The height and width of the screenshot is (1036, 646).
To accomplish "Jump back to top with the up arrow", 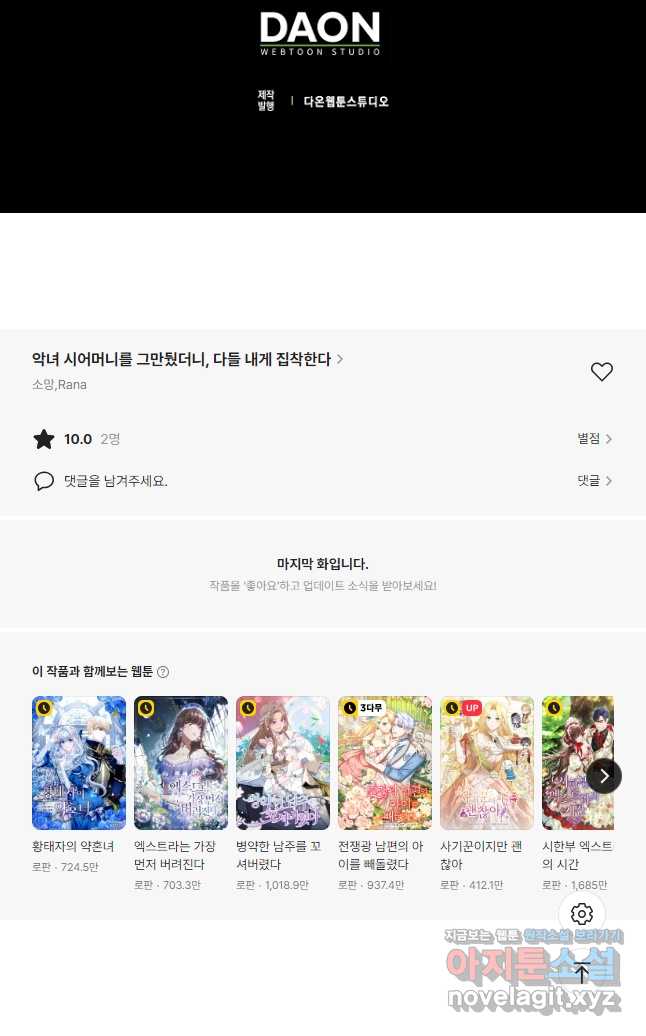I will [582, 972].
